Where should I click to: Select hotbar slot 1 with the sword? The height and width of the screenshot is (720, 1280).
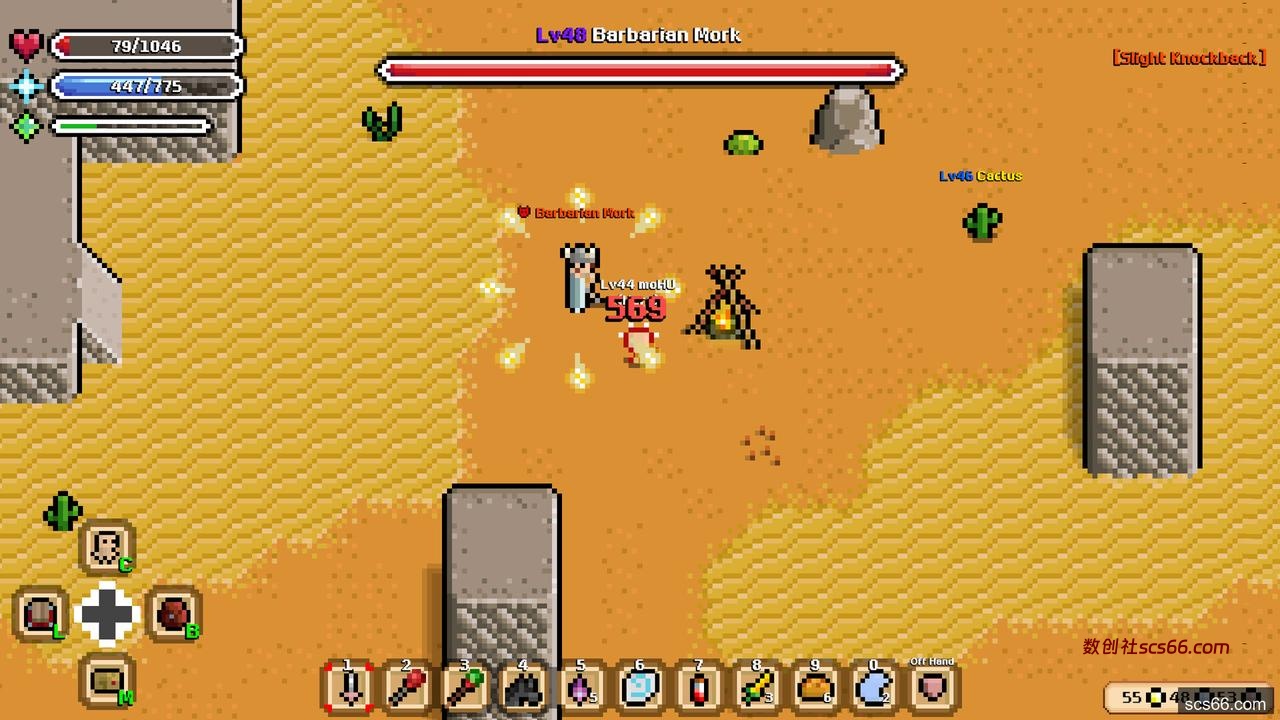pos(349,688)
